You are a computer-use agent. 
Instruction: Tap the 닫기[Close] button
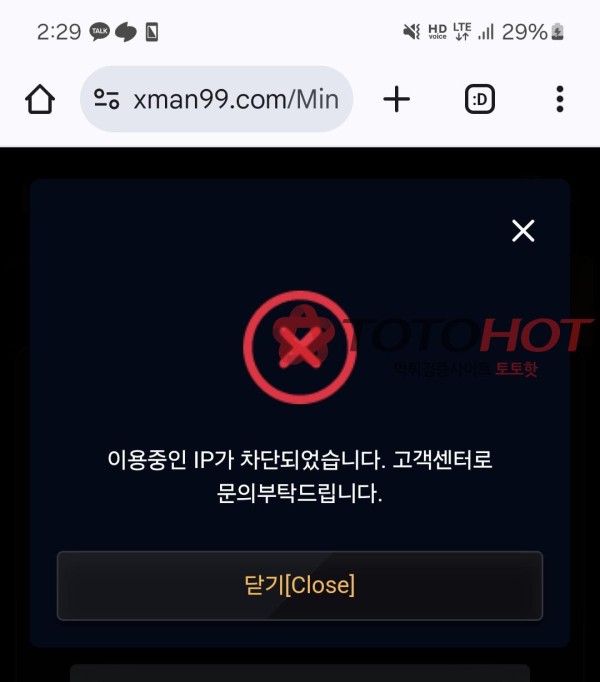click(300, 585)
